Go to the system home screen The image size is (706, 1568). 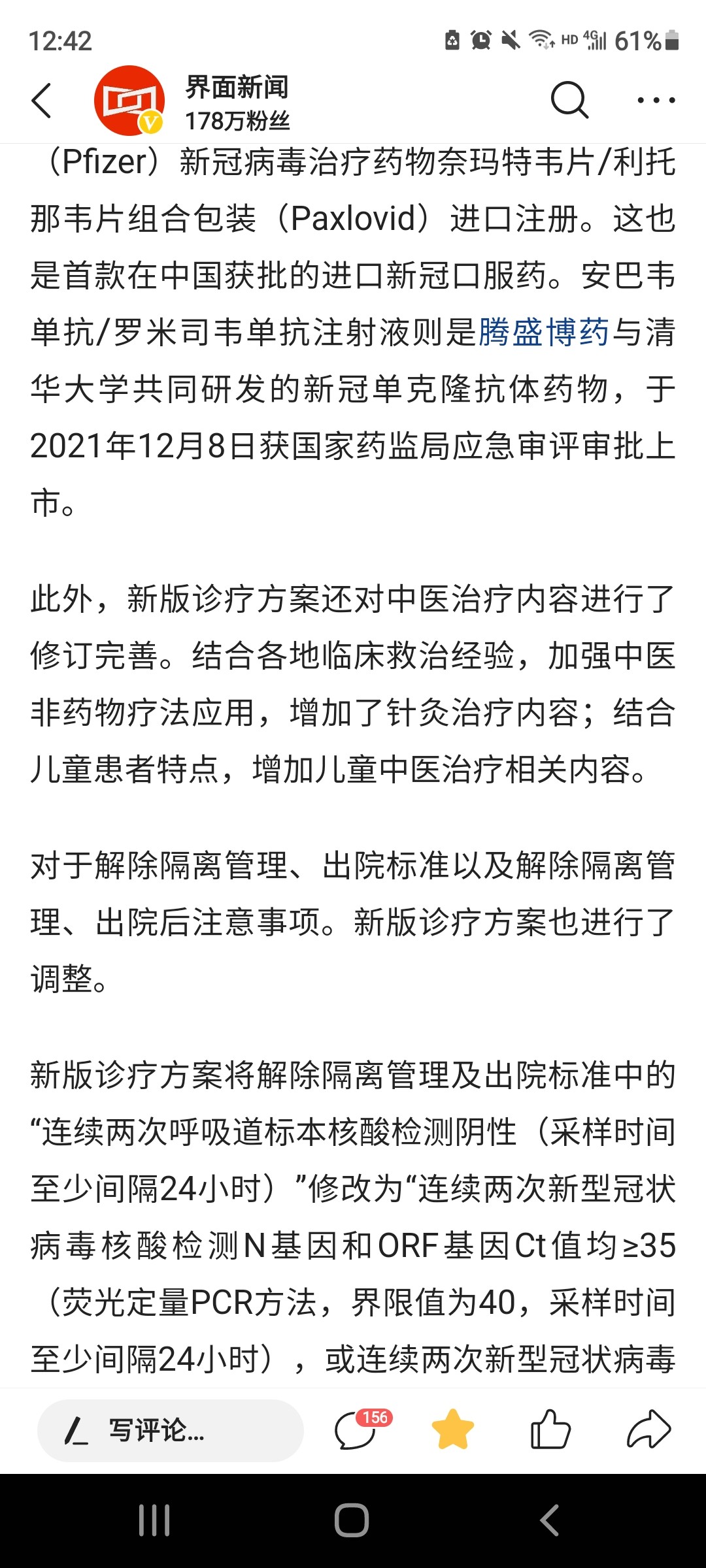[x=352, y=1520]
